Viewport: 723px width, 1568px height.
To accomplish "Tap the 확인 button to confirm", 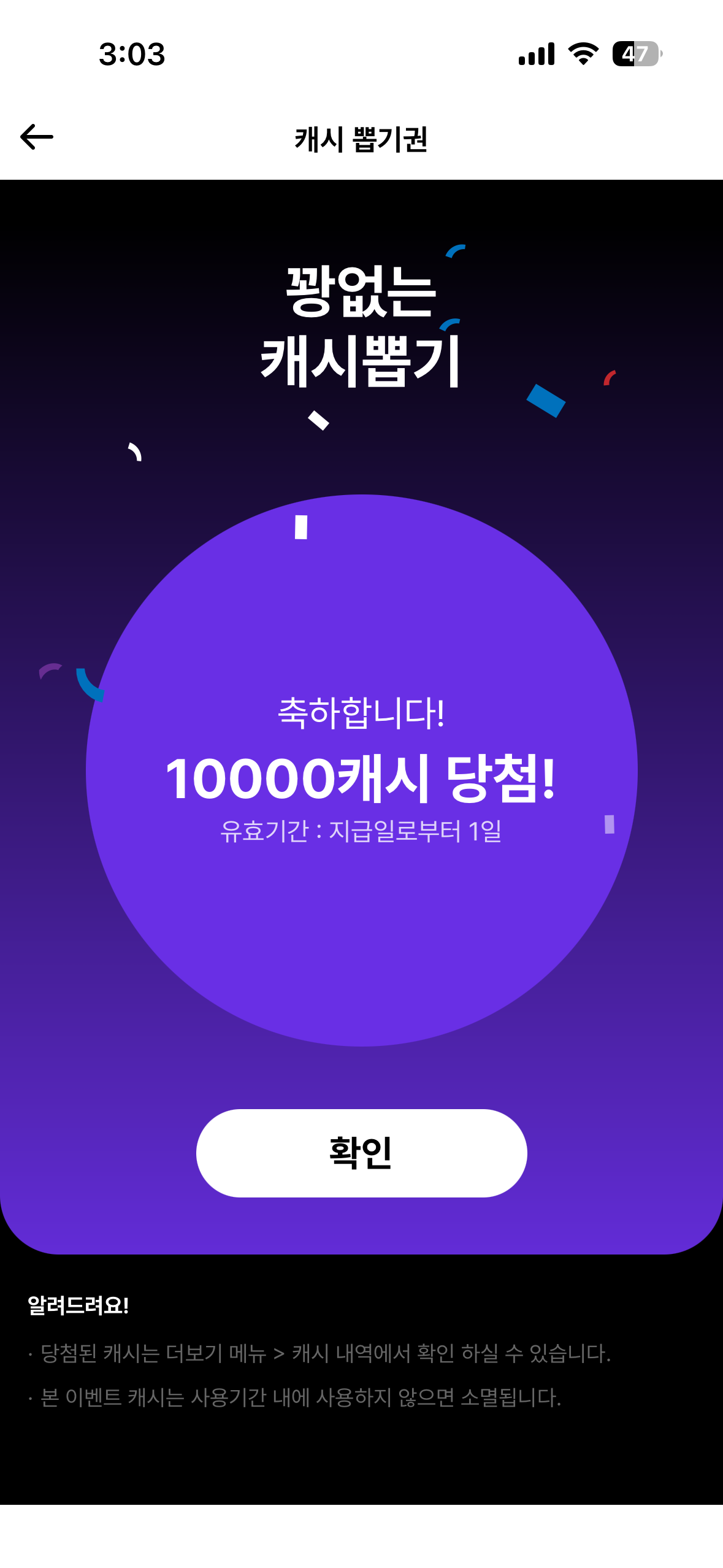I will coord(361,1153).
